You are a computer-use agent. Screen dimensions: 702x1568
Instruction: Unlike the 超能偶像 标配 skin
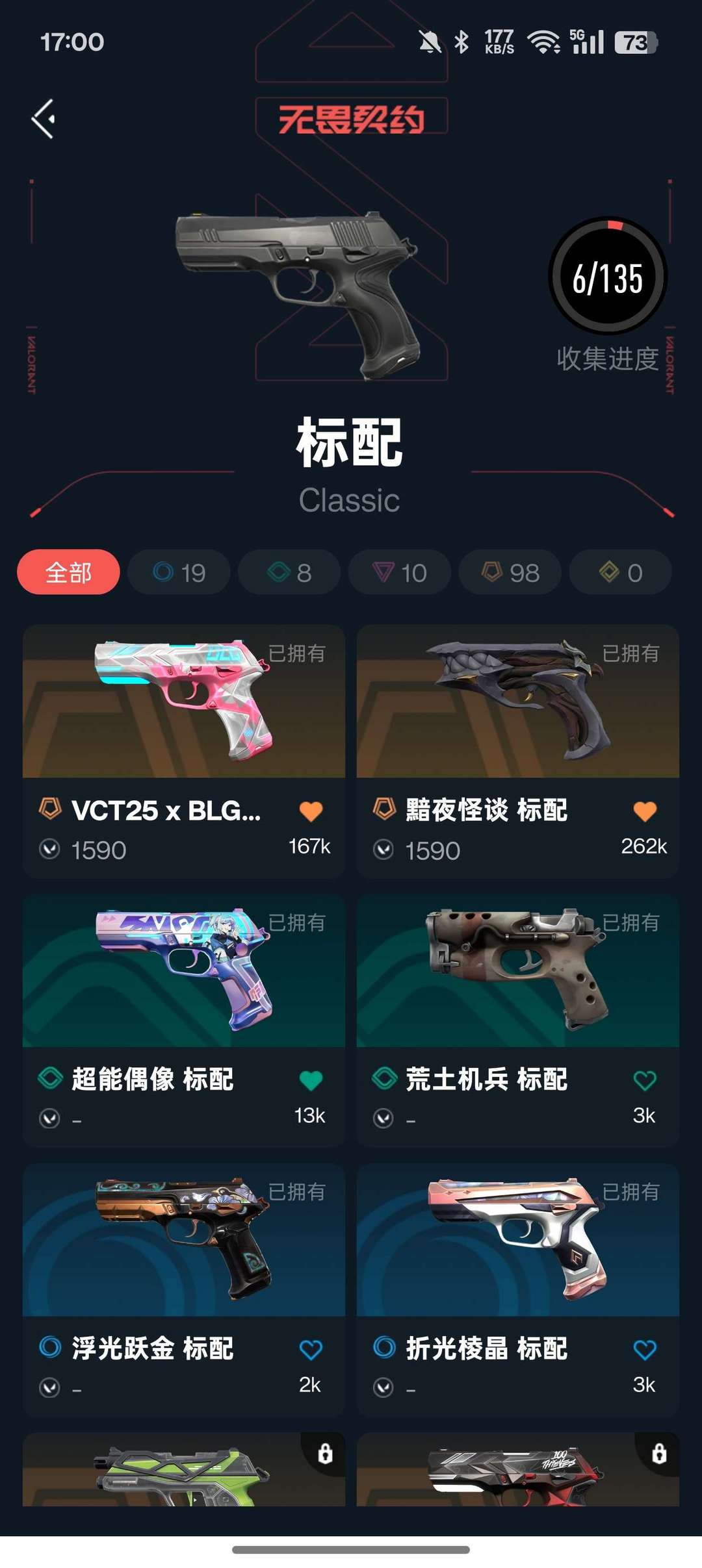pos(311,1081)
